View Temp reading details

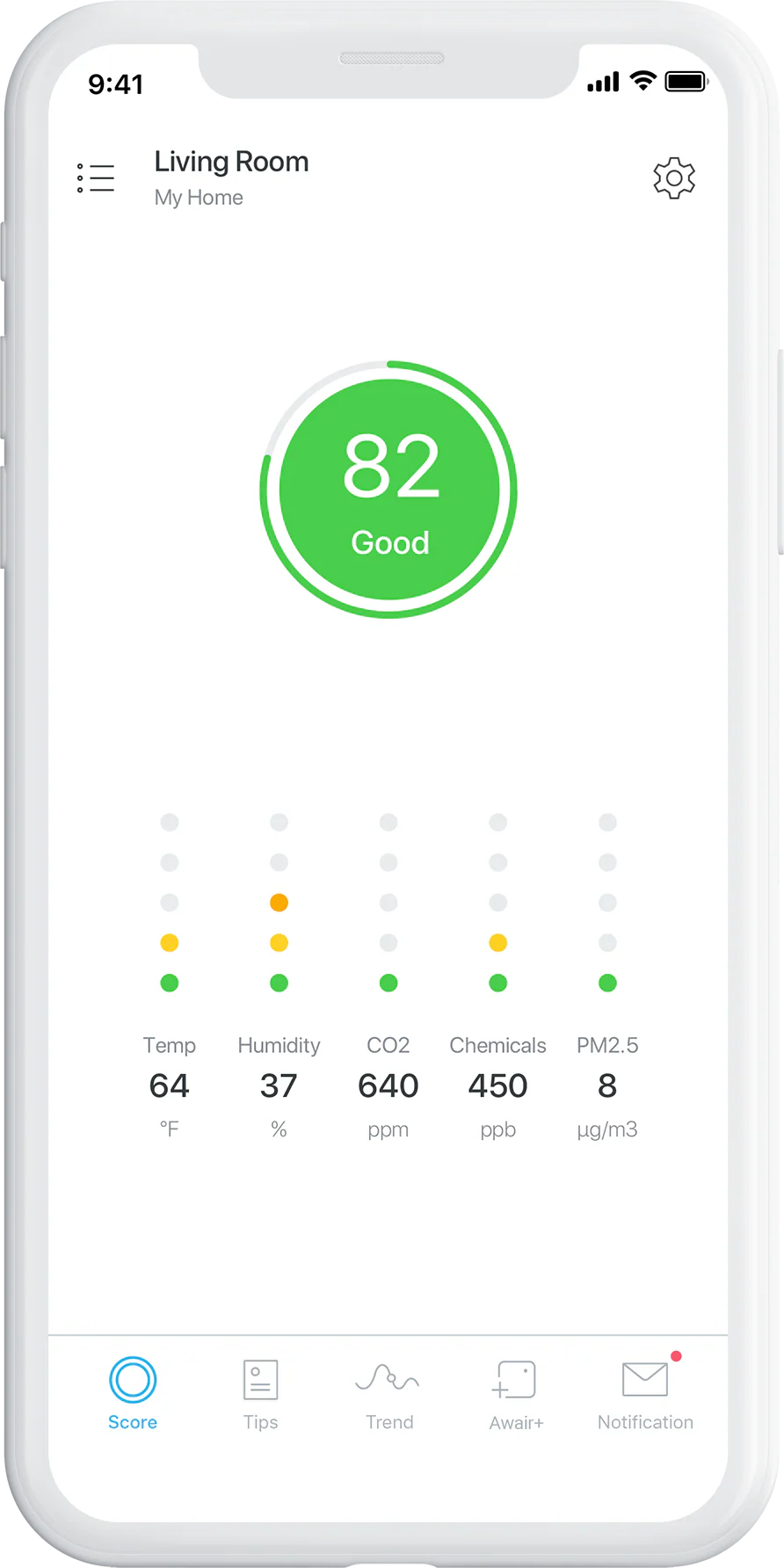click(170, 1086)
